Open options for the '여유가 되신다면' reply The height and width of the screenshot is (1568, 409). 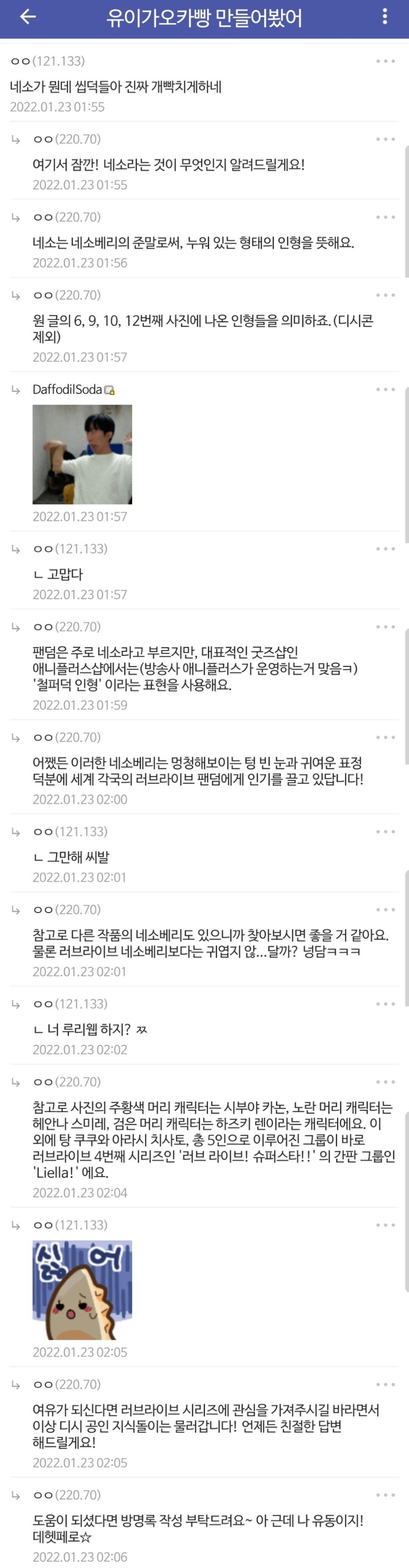click(385, 1384)
